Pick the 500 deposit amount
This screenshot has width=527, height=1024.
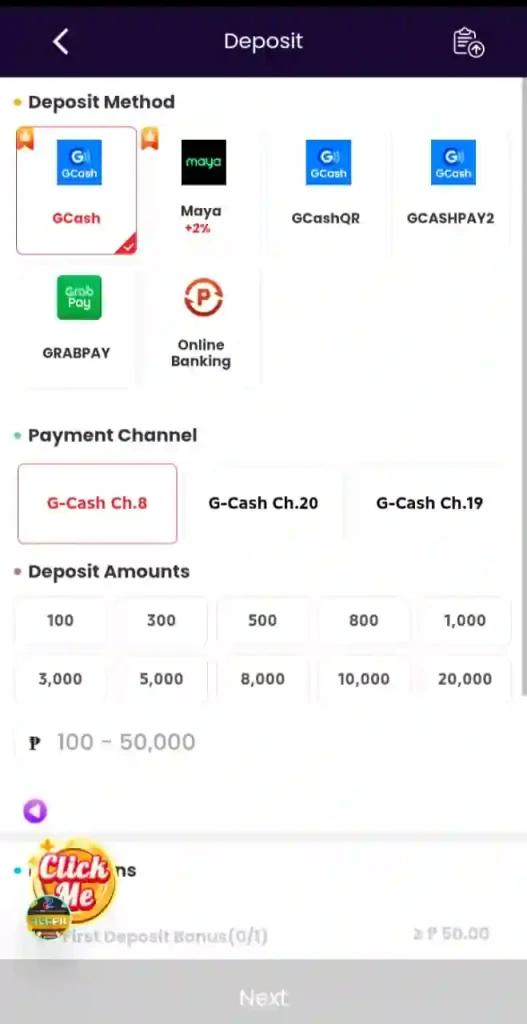[262, 620]
